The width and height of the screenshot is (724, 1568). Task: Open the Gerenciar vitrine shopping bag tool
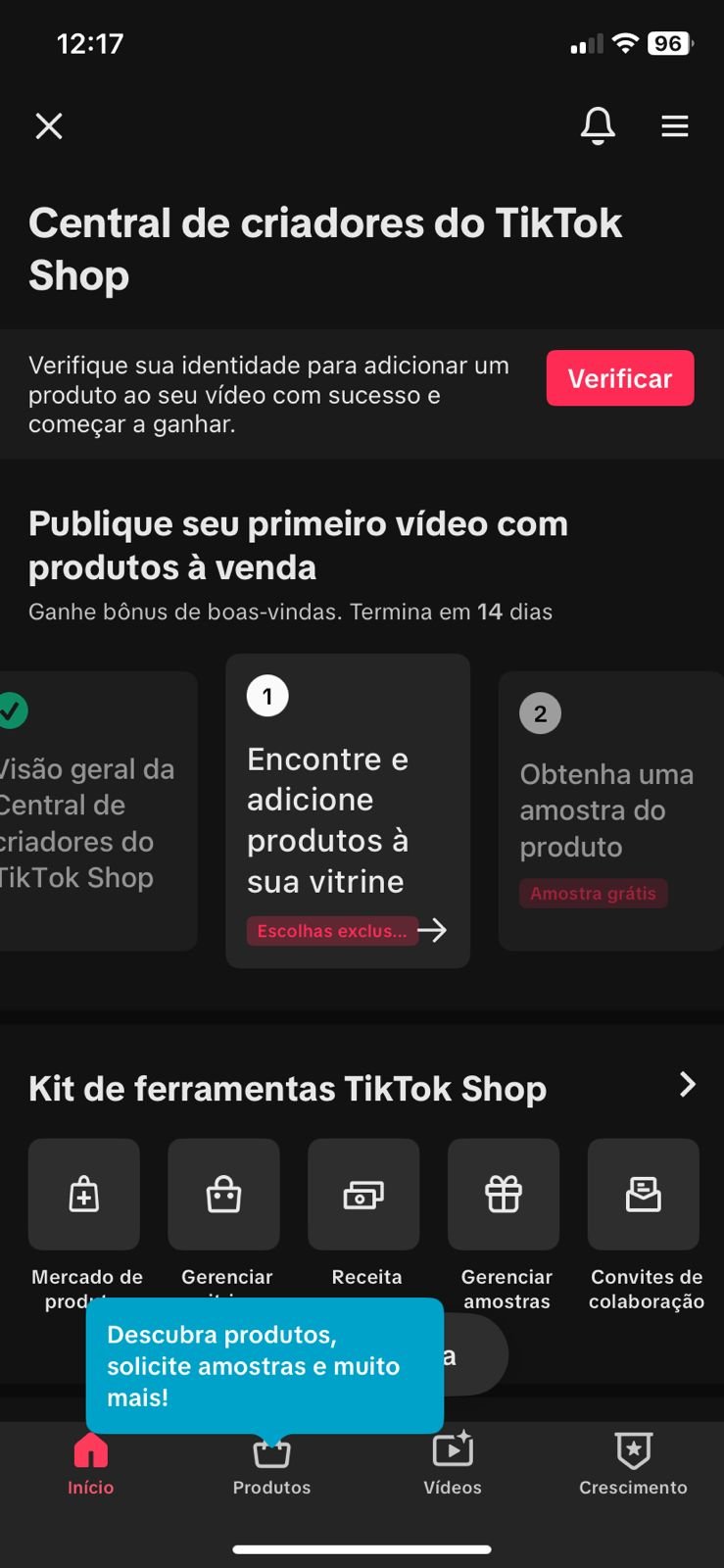point(224,1195)
